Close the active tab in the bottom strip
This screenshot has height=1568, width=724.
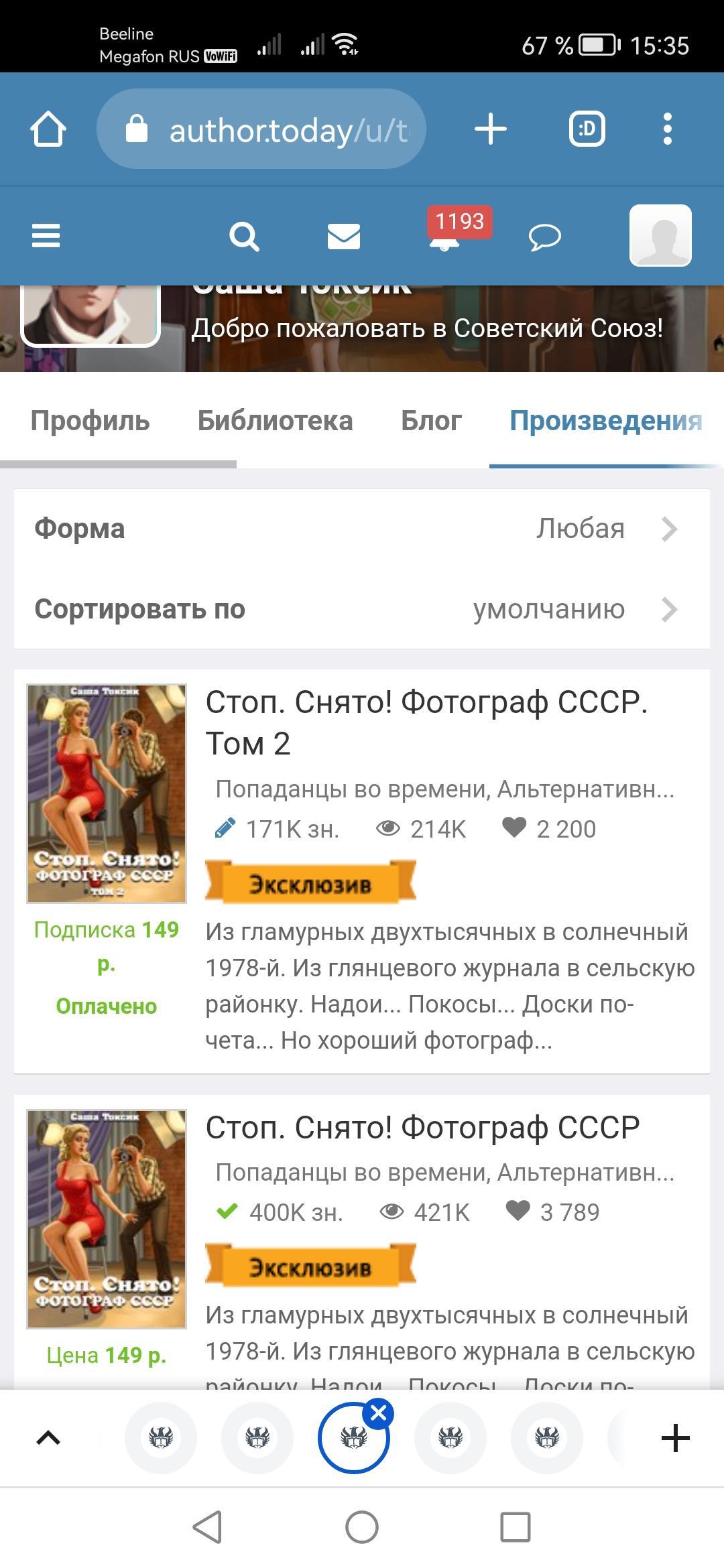click(x=379, y=1413)
